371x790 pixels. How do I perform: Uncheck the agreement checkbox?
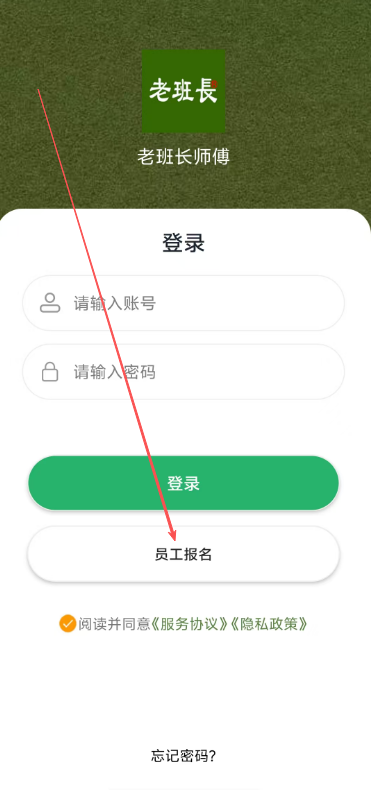67,624
